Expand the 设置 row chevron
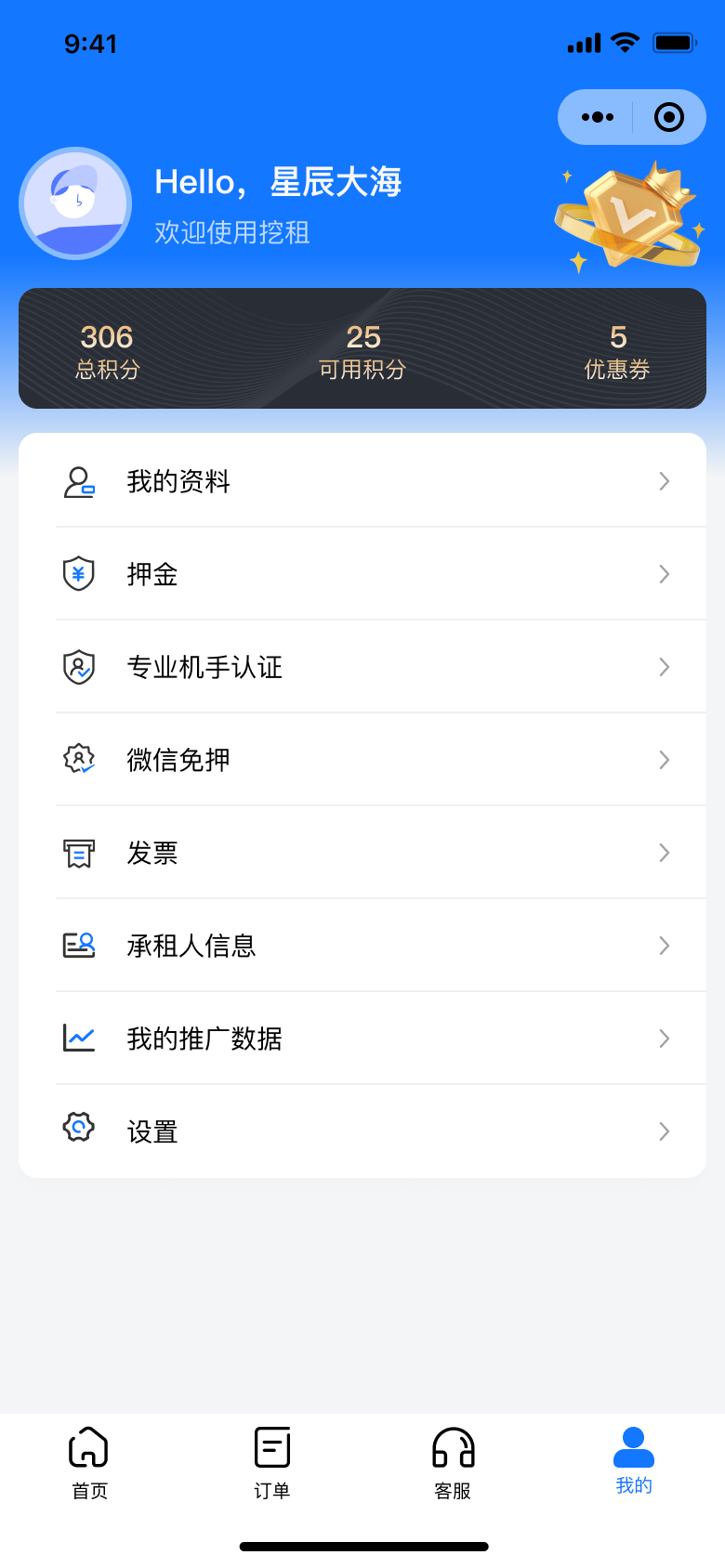Viewport: 725px width, 1568px height. coord(664,1131)
